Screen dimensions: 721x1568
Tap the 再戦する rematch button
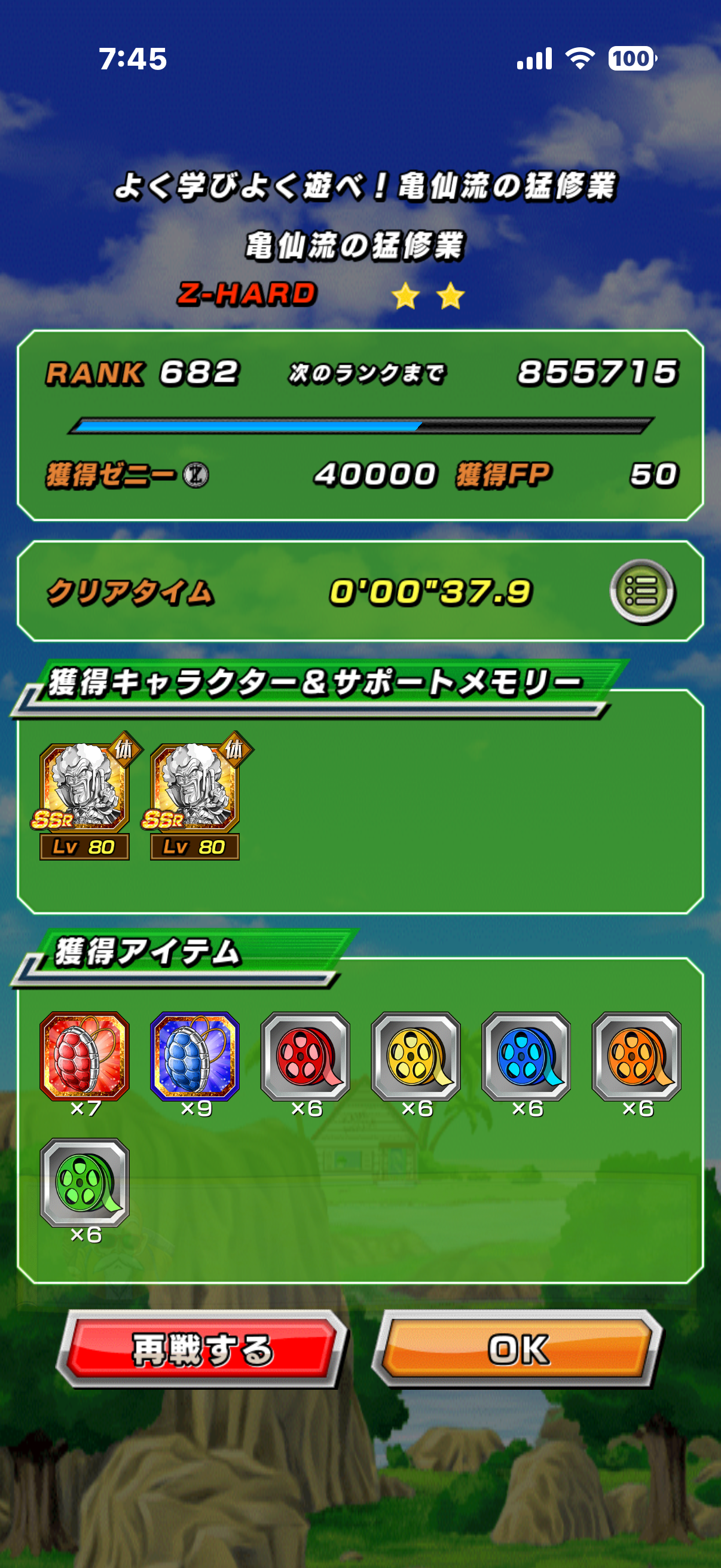(x=203, y=1349)
